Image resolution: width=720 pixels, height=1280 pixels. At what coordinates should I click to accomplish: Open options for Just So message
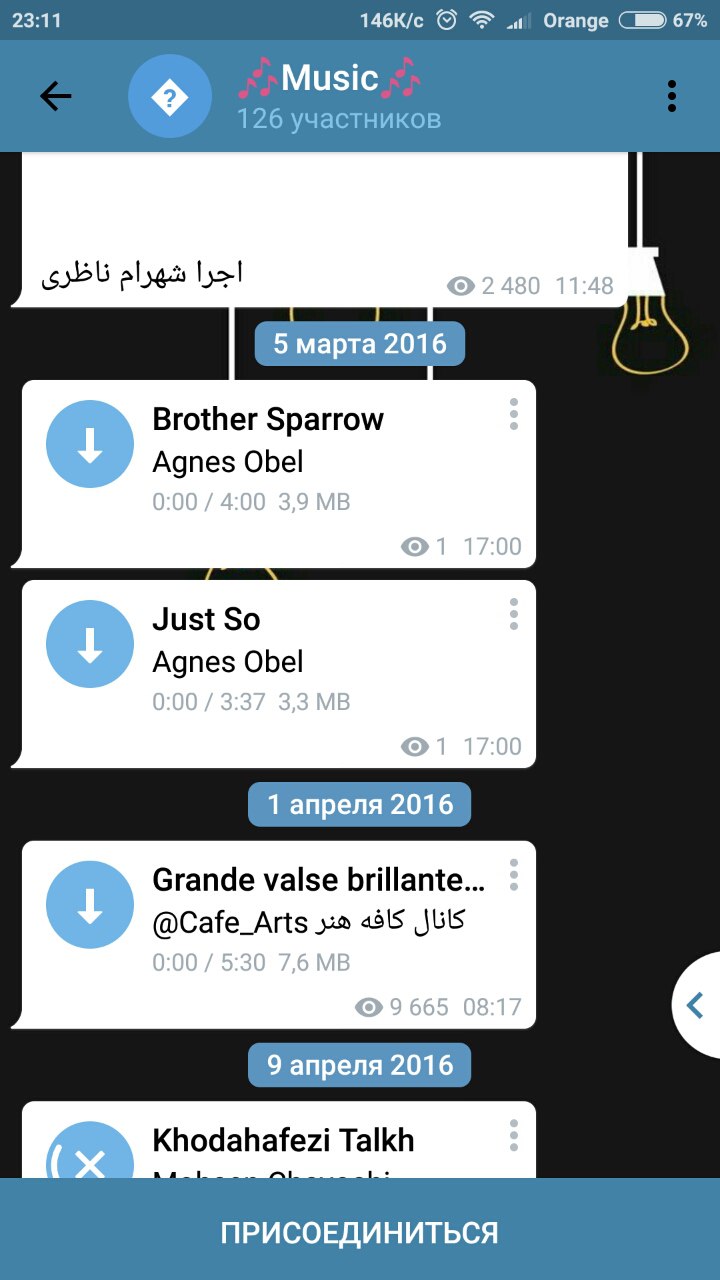coord(513,614)
